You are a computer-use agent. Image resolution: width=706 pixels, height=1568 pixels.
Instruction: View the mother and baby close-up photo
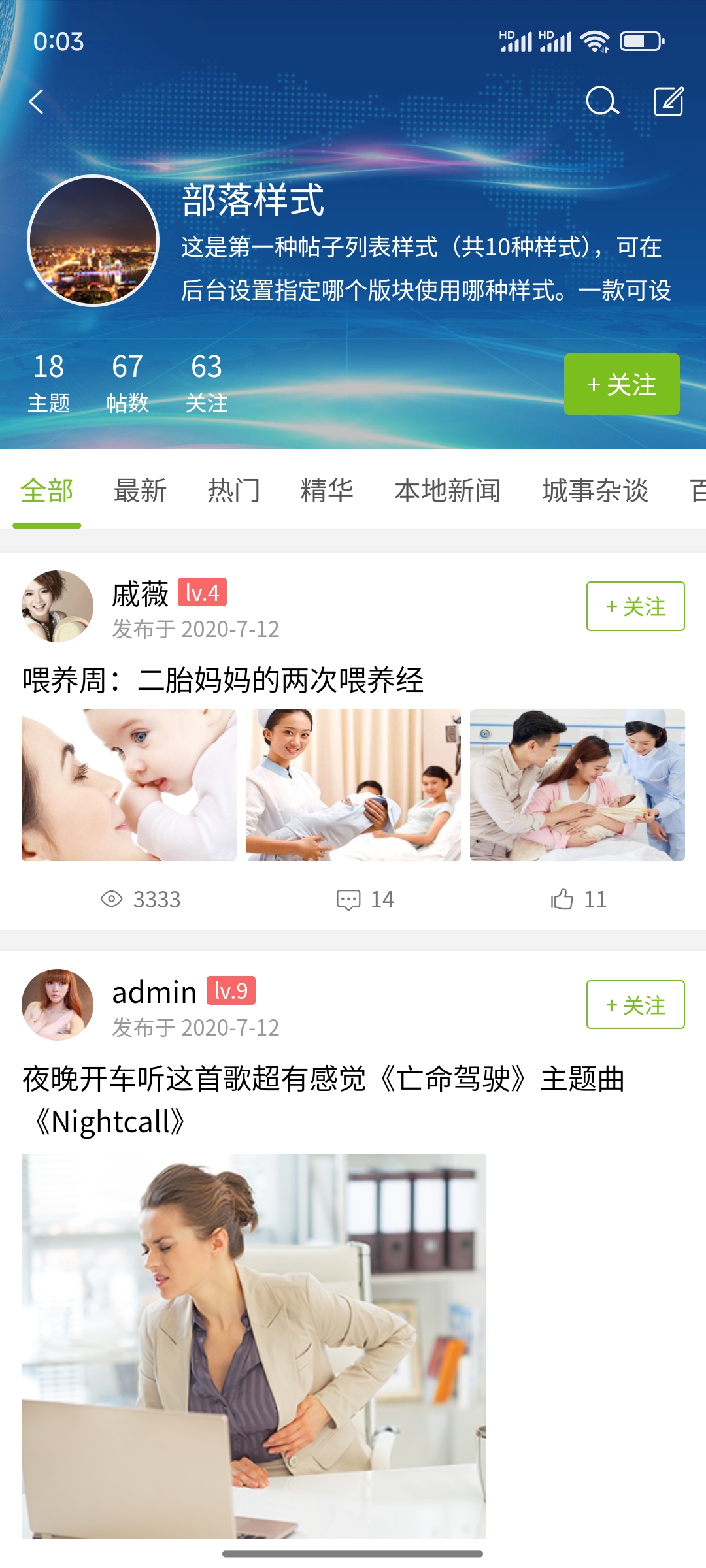pos(129,785)
